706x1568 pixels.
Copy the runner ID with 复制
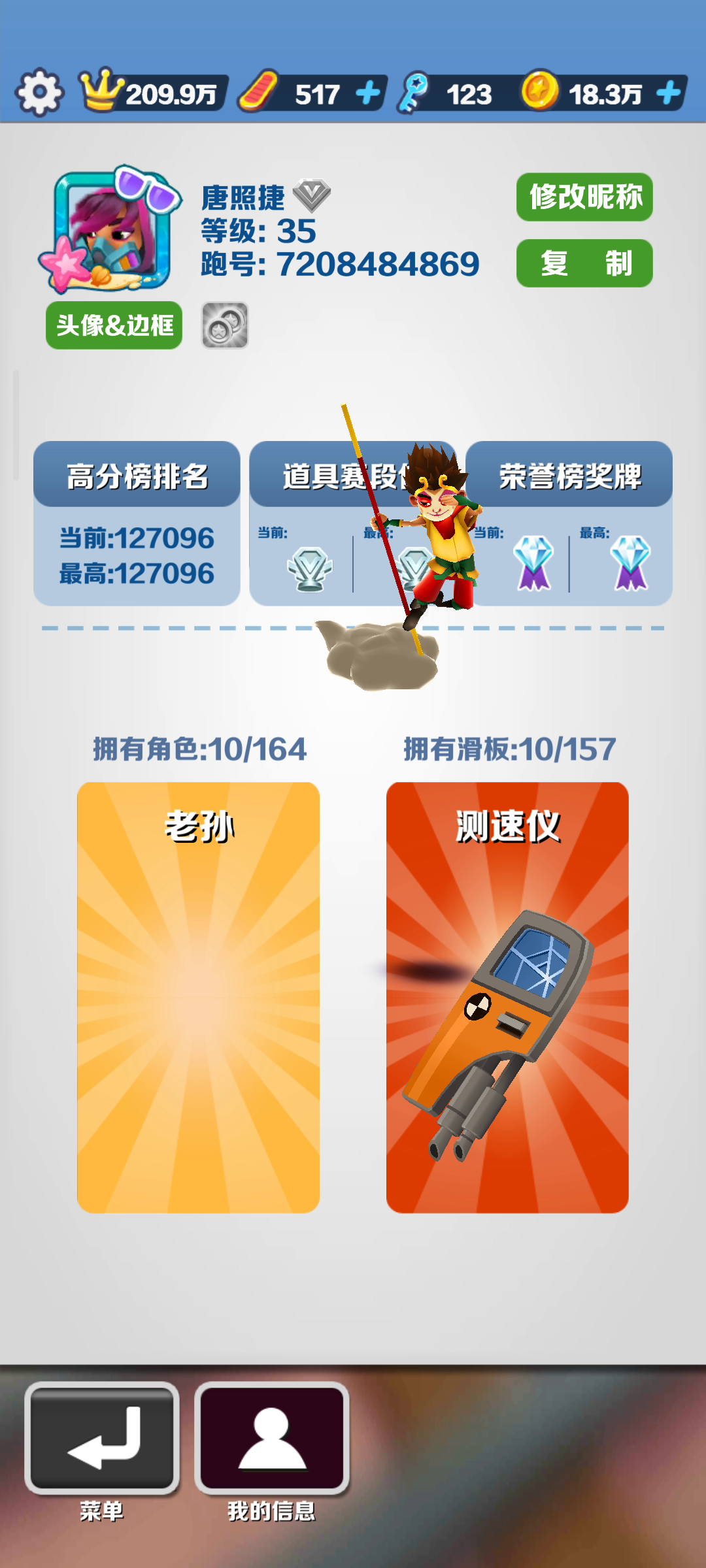[584, 263]
